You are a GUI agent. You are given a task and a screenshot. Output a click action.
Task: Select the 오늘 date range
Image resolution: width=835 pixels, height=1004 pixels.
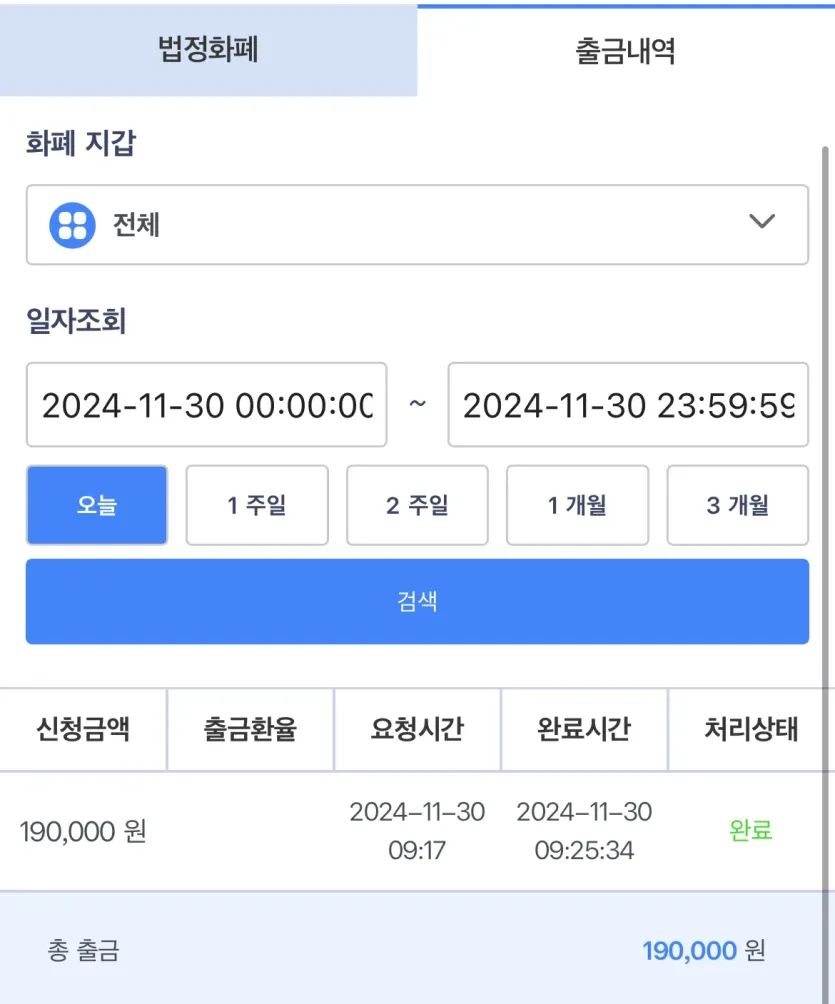tap(97, 505)
